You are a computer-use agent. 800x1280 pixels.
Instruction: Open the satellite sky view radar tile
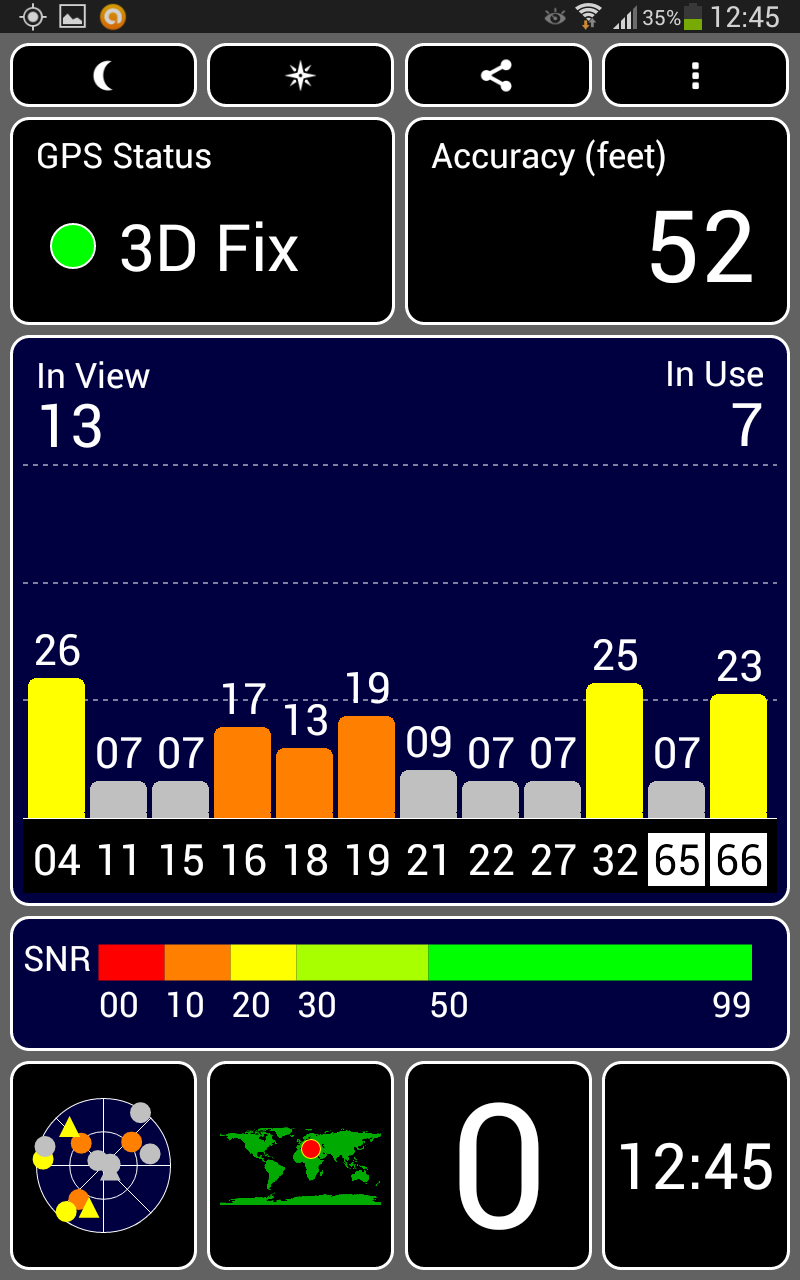tap(103, 1165)
